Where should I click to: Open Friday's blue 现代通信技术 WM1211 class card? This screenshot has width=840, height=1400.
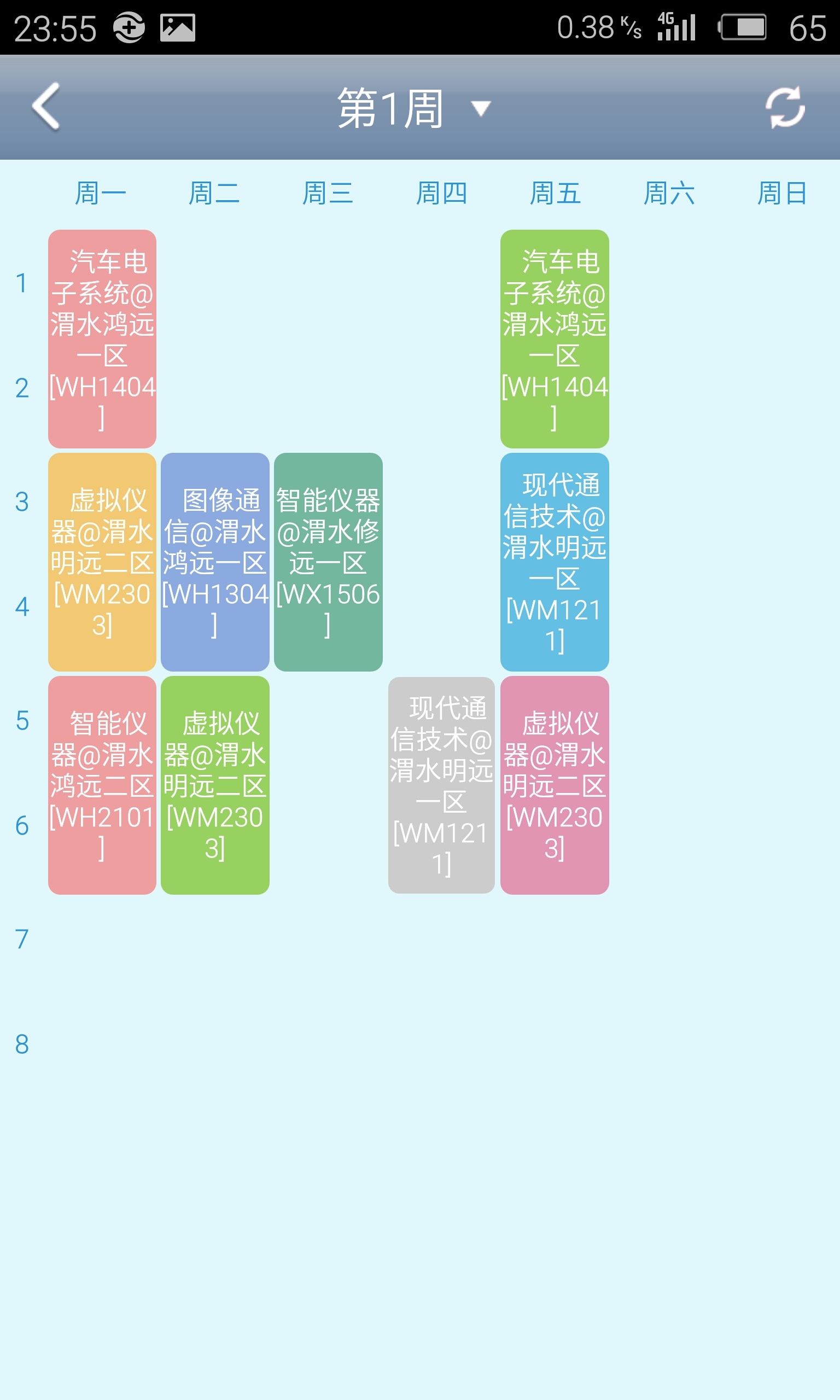(554, 562)
